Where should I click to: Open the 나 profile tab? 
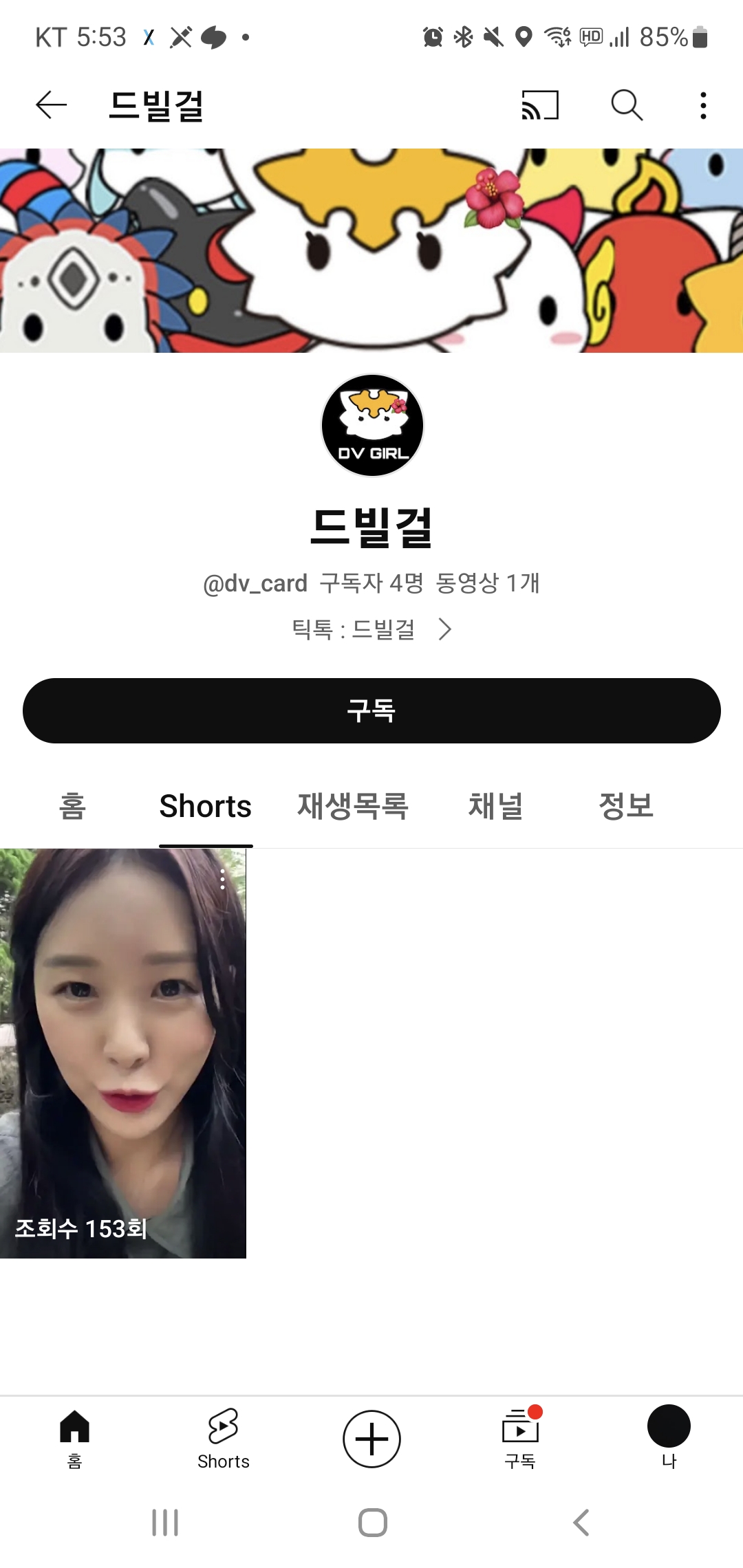(669, 1437)
